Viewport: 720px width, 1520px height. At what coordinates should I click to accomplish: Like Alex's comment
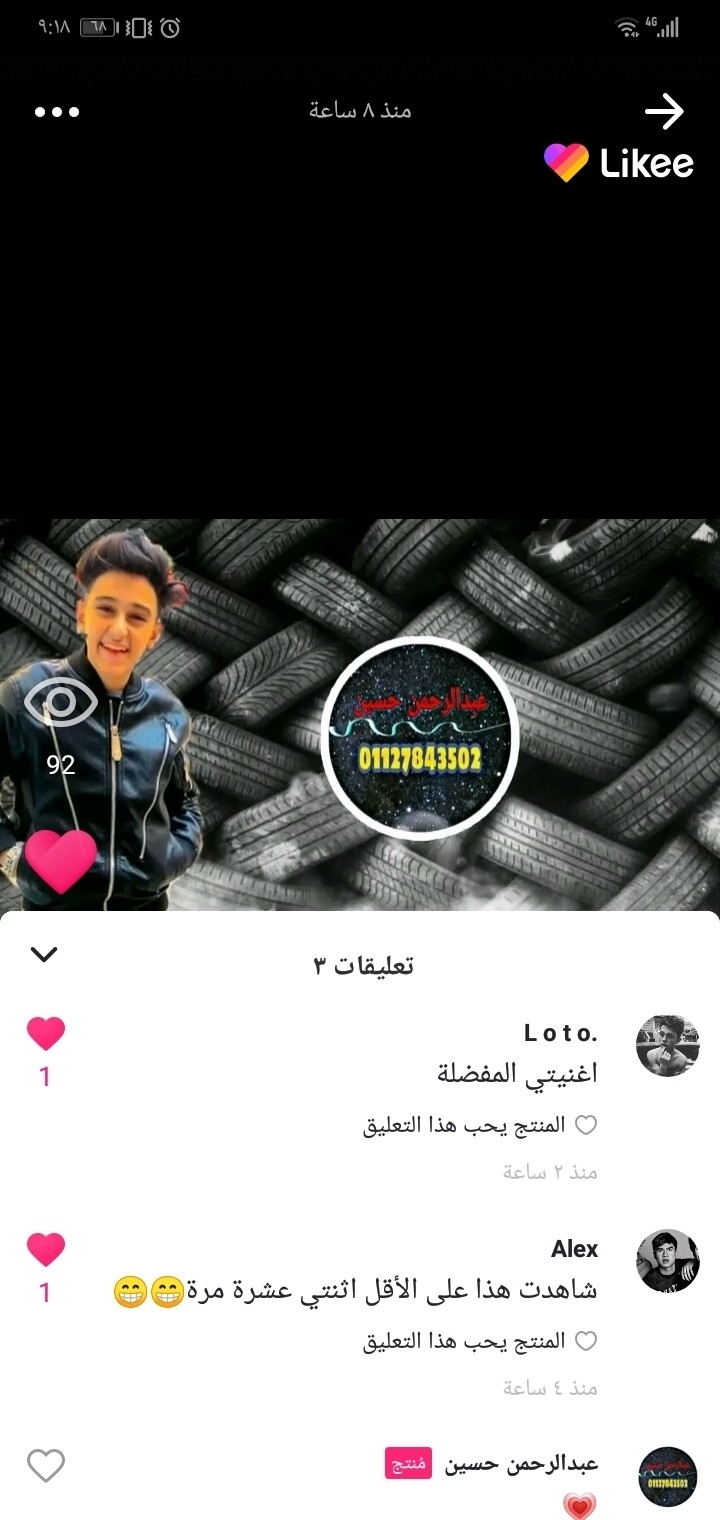[45, 1250]
